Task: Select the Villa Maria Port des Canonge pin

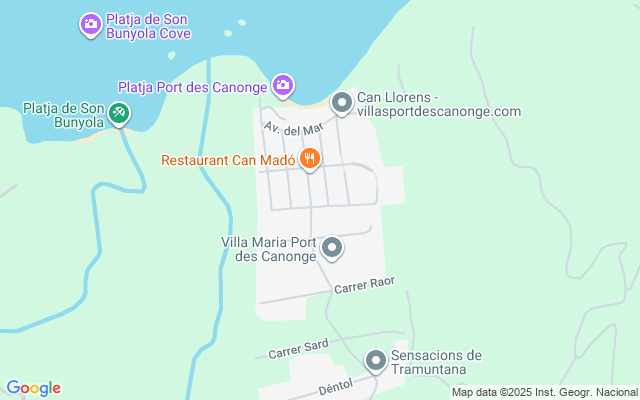Action: coord(332,248)
